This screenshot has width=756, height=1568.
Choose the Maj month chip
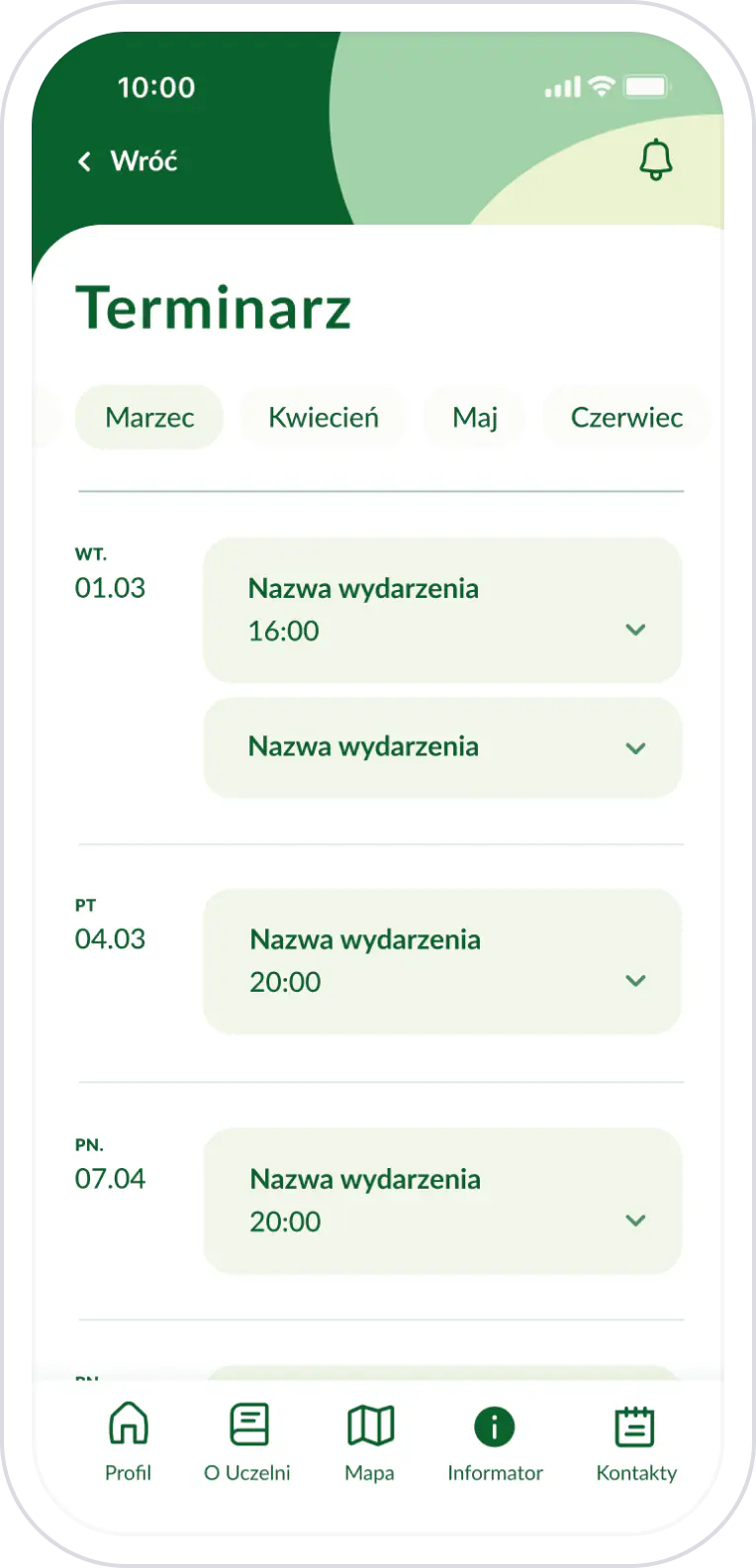(475, 417)
